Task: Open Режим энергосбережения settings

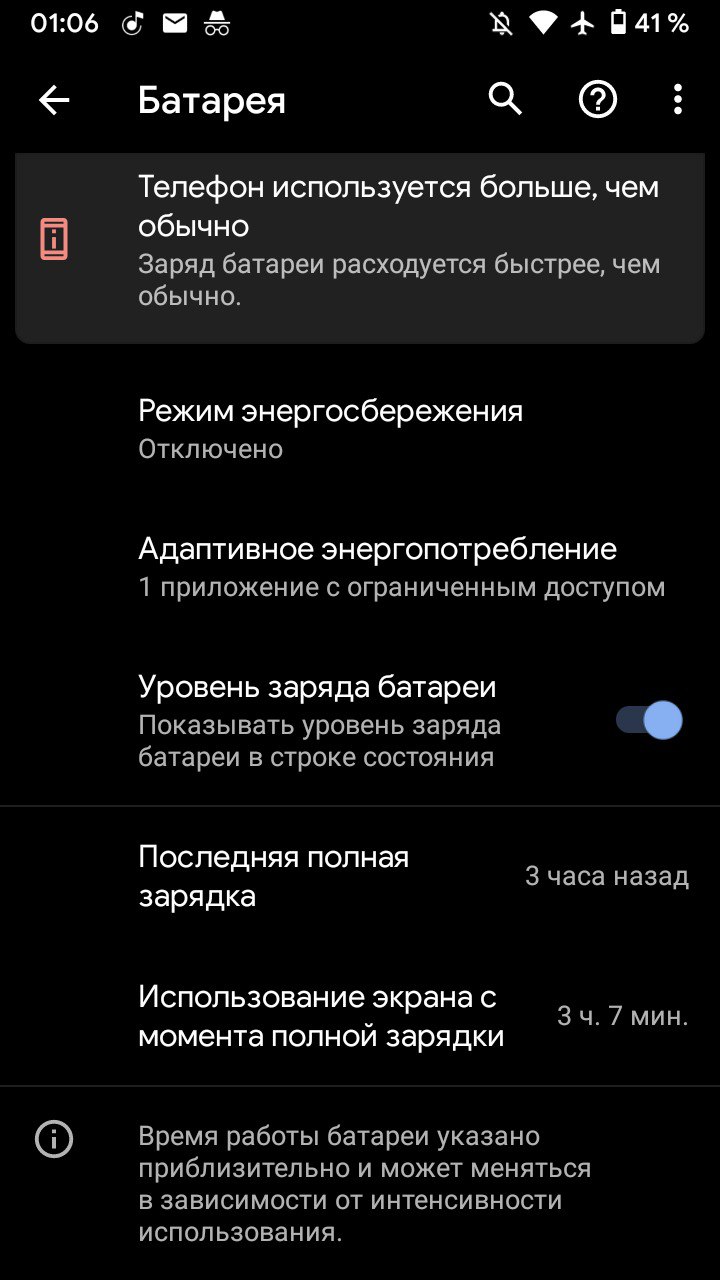Action: 360,429
